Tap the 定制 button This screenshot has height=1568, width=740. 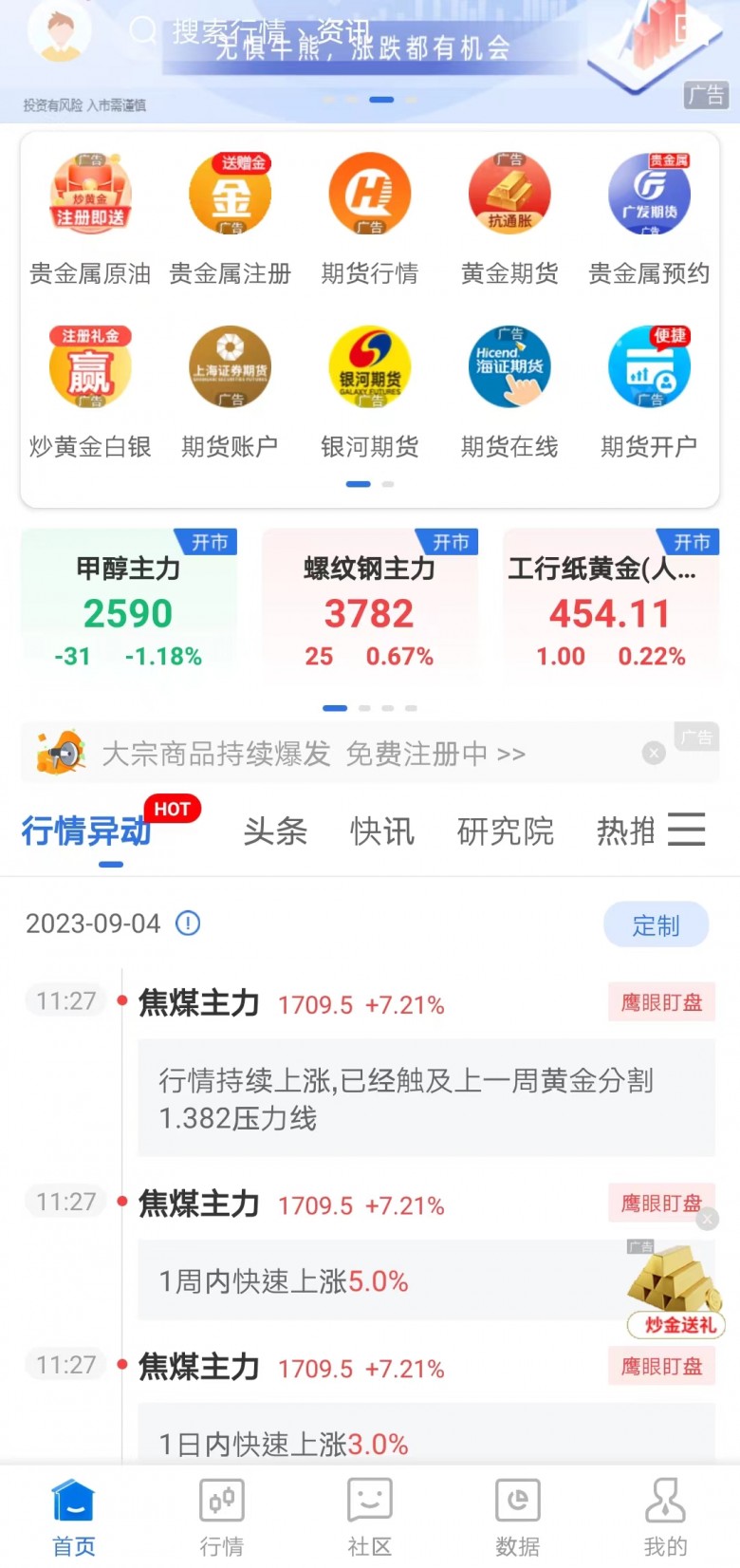(x=656, y=924)
